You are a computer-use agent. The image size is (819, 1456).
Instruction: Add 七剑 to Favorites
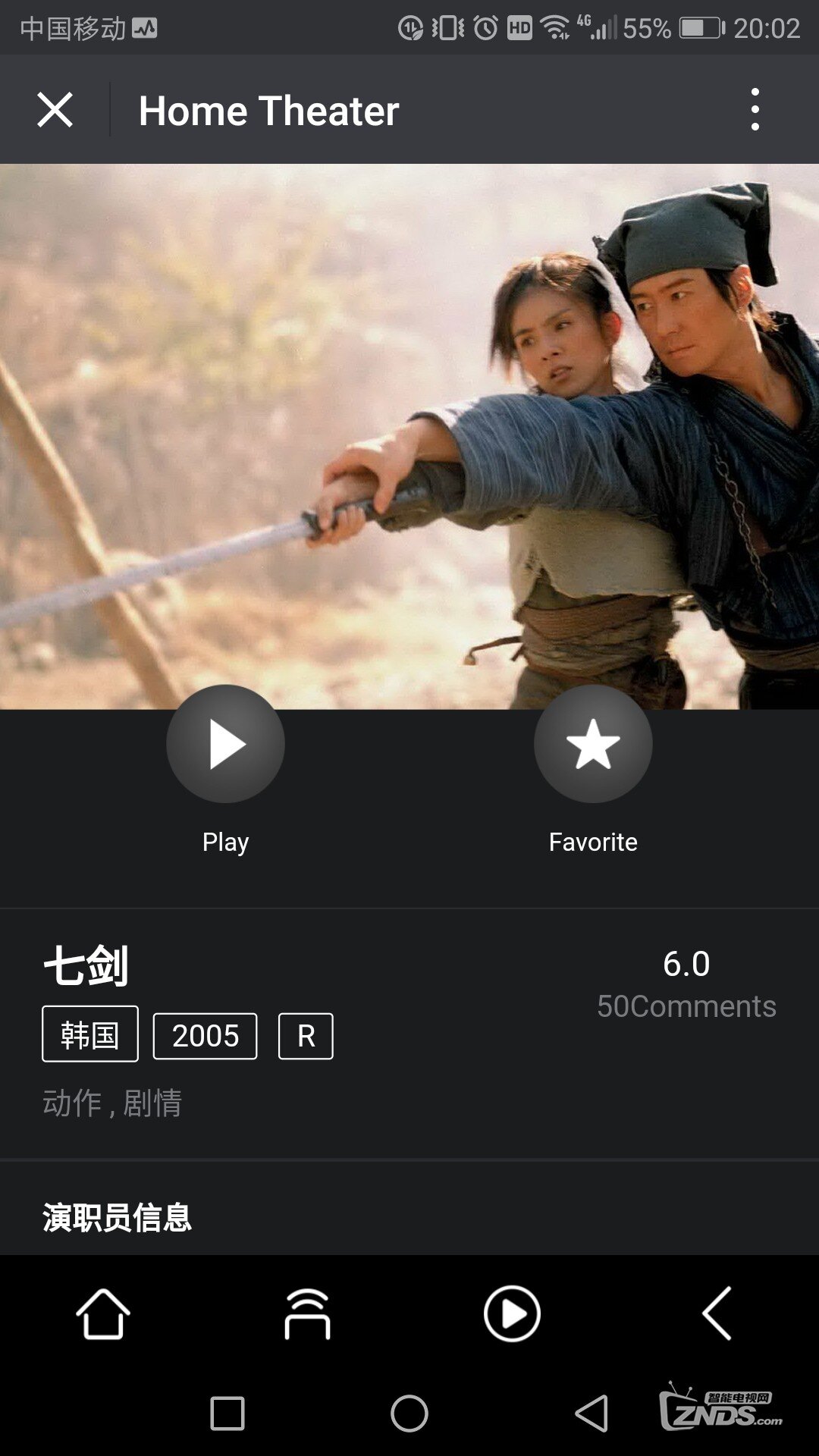coord(593,744)
